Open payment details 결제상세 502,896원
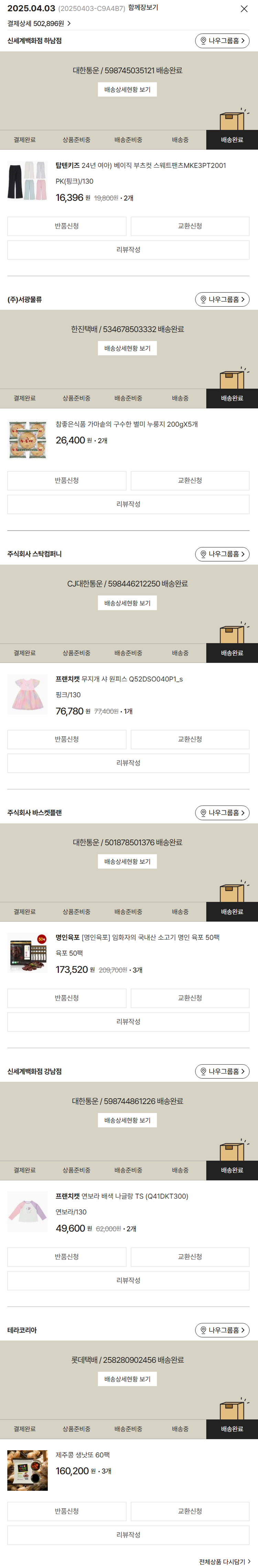Viewport: 258px width, 1568px height. (x=39, y=24)
